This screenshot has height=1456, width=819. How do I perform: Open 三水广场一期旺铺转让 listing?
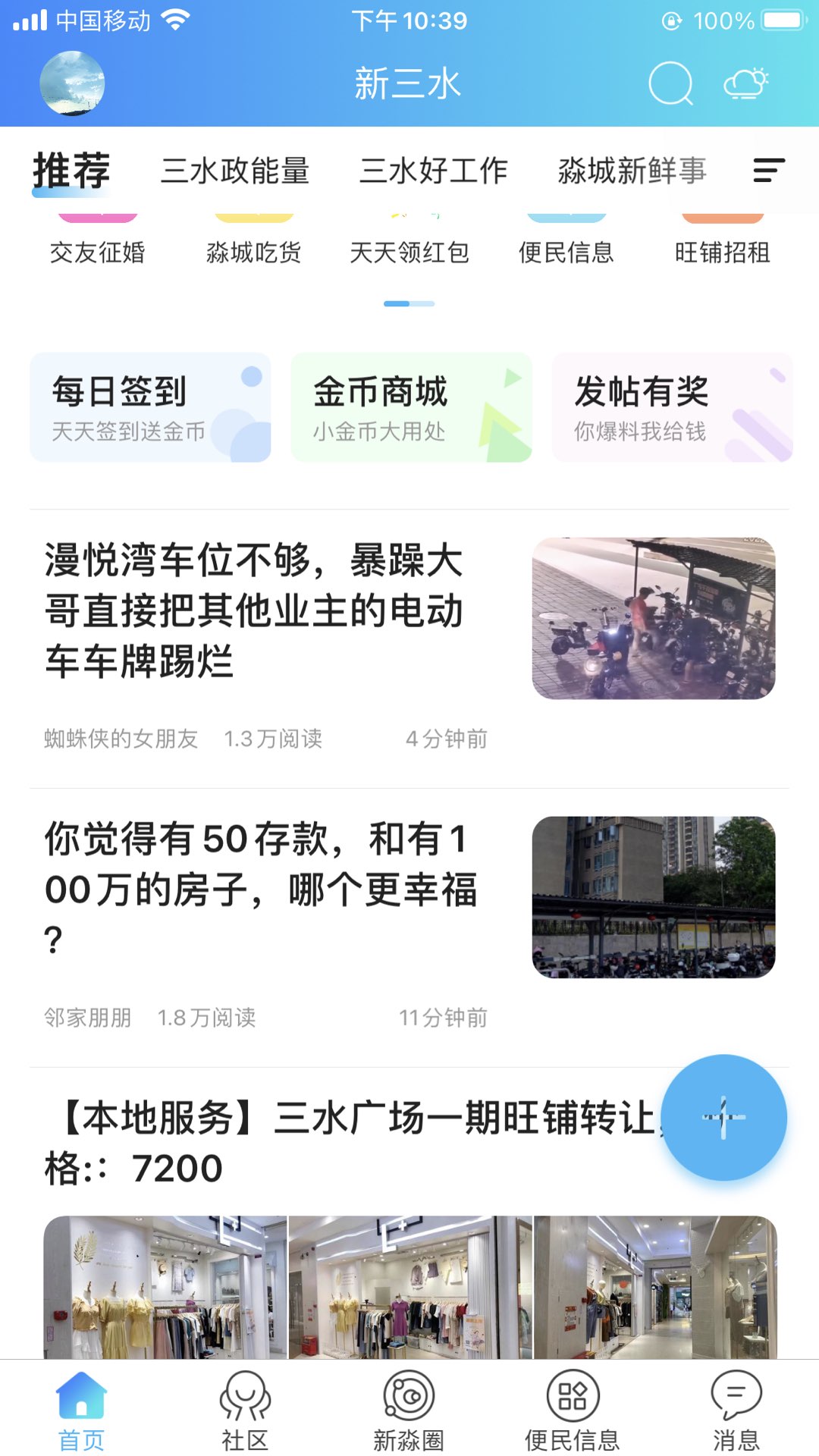tap(349, 1141)
